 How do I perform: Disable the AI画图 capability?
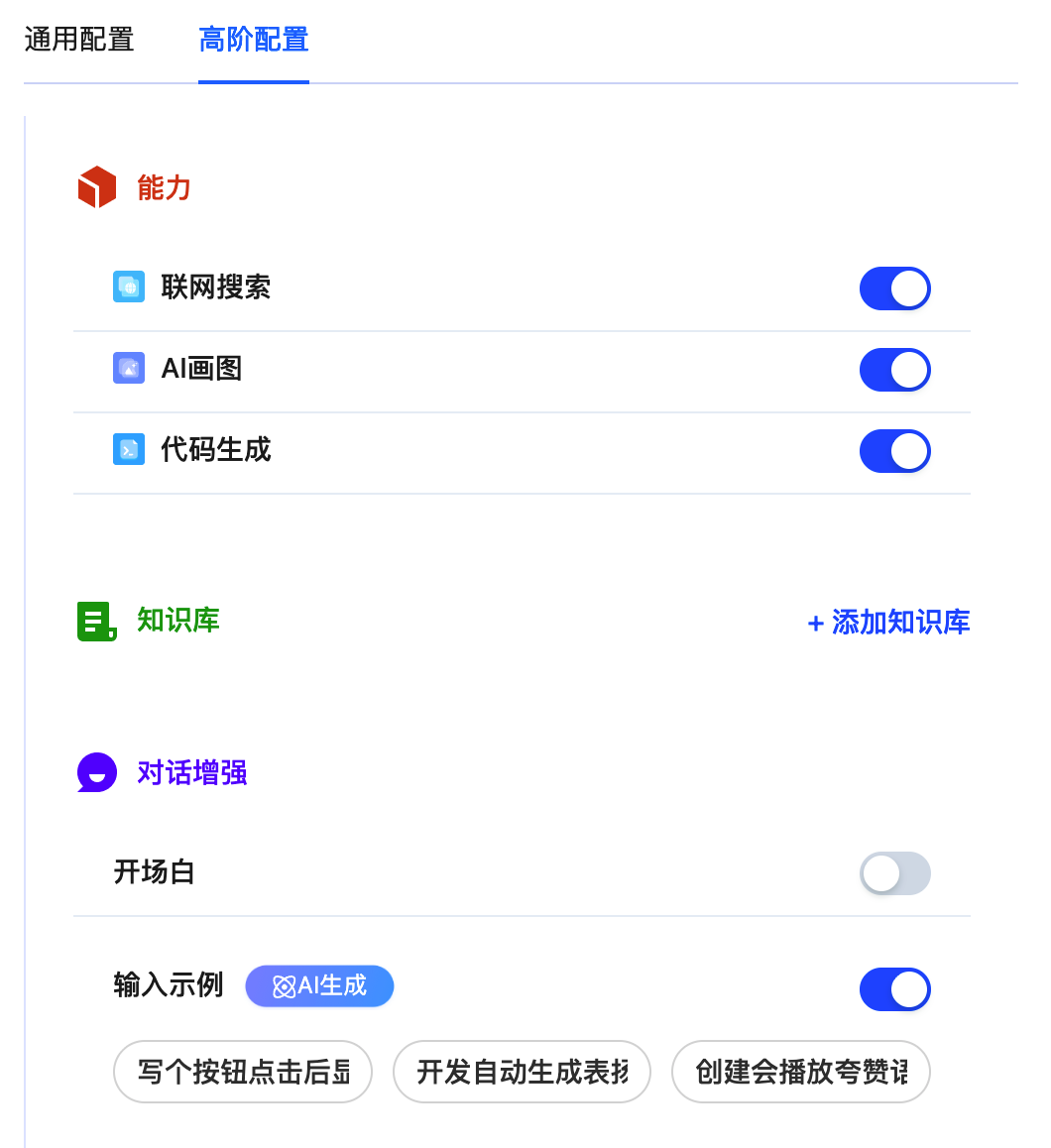pyautogui.click(x=894, y=370)
